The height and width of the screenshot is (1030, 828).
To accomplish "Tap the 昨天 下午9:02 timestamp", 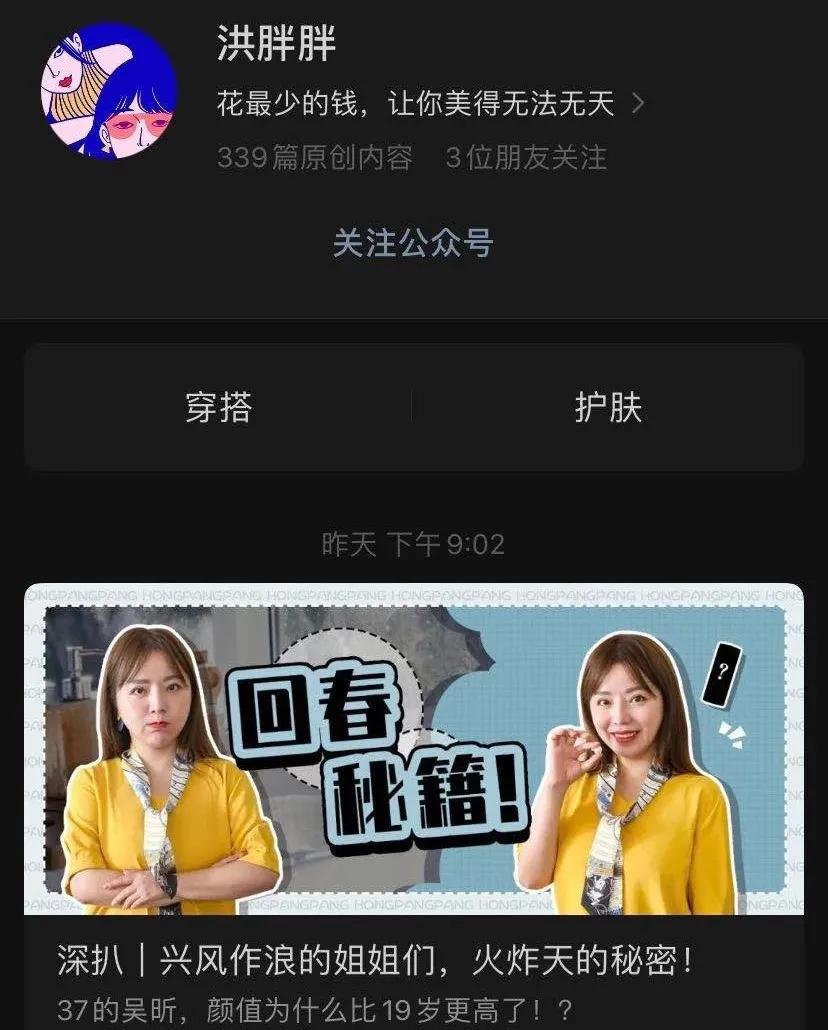I will click(x=414, y=540).
